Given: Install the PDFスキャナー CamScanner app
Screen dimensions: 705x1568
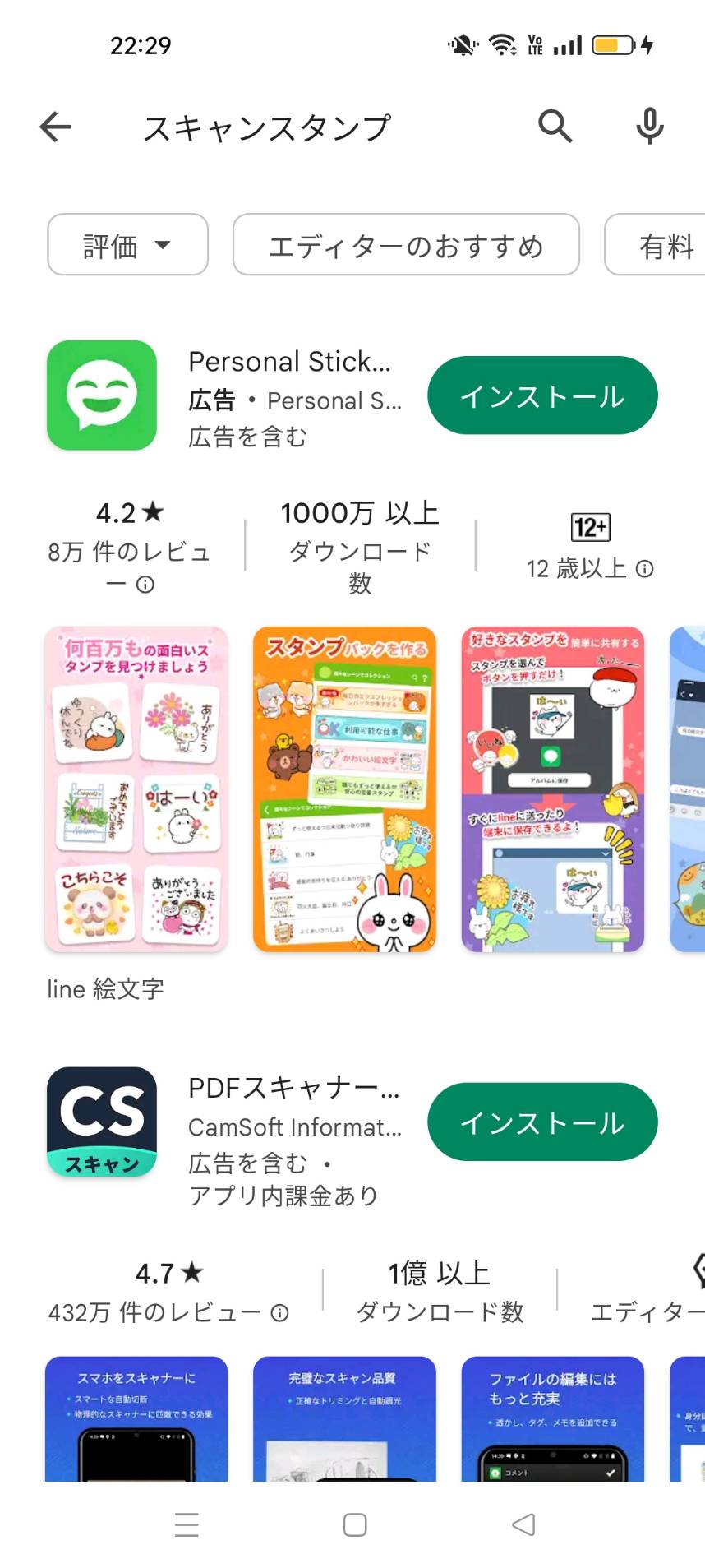Looking at the screenshot, I should coord(542,1122).
